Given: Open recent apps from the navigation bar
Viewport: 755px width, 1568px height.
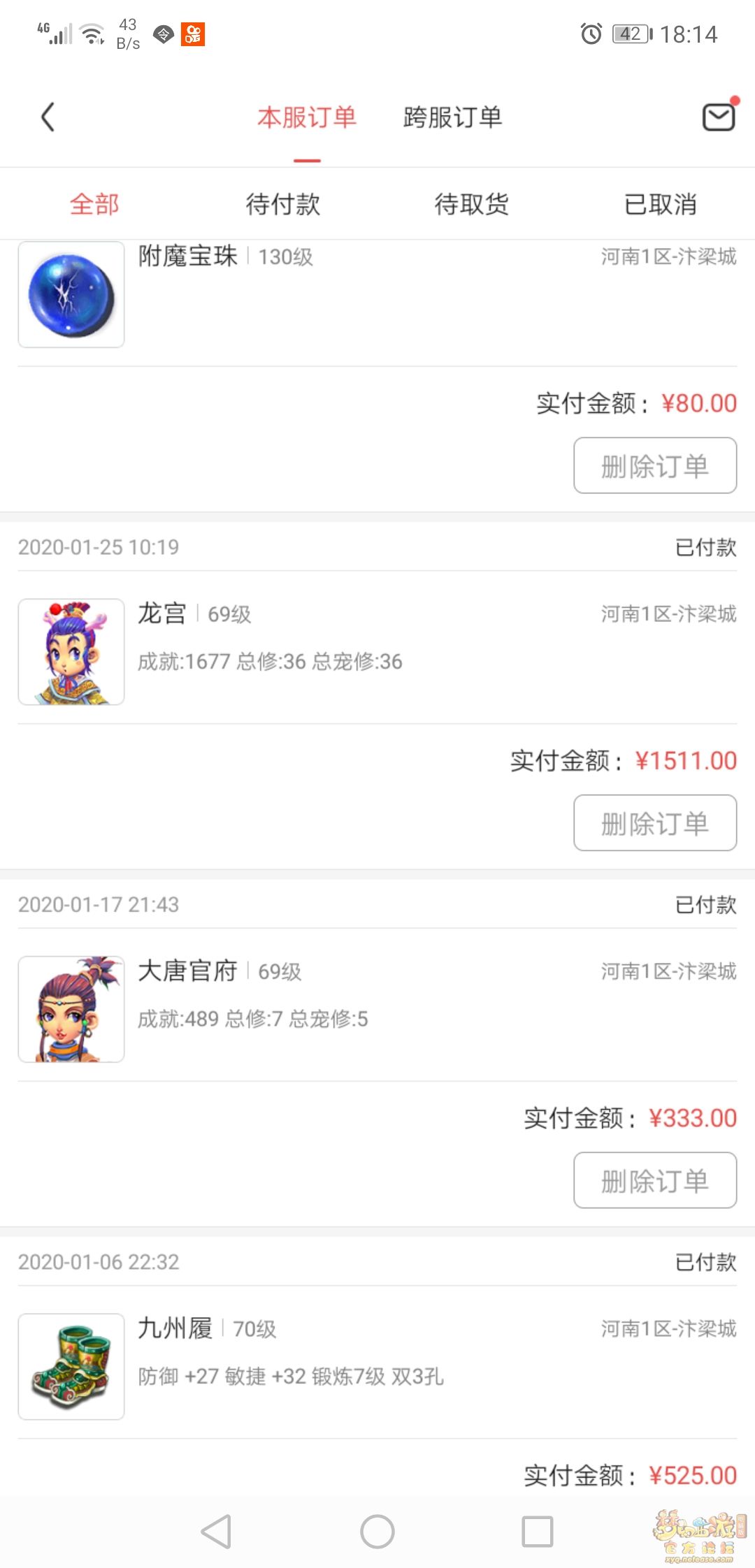Looking at the screenshot, I should [x=538, y=1532].
